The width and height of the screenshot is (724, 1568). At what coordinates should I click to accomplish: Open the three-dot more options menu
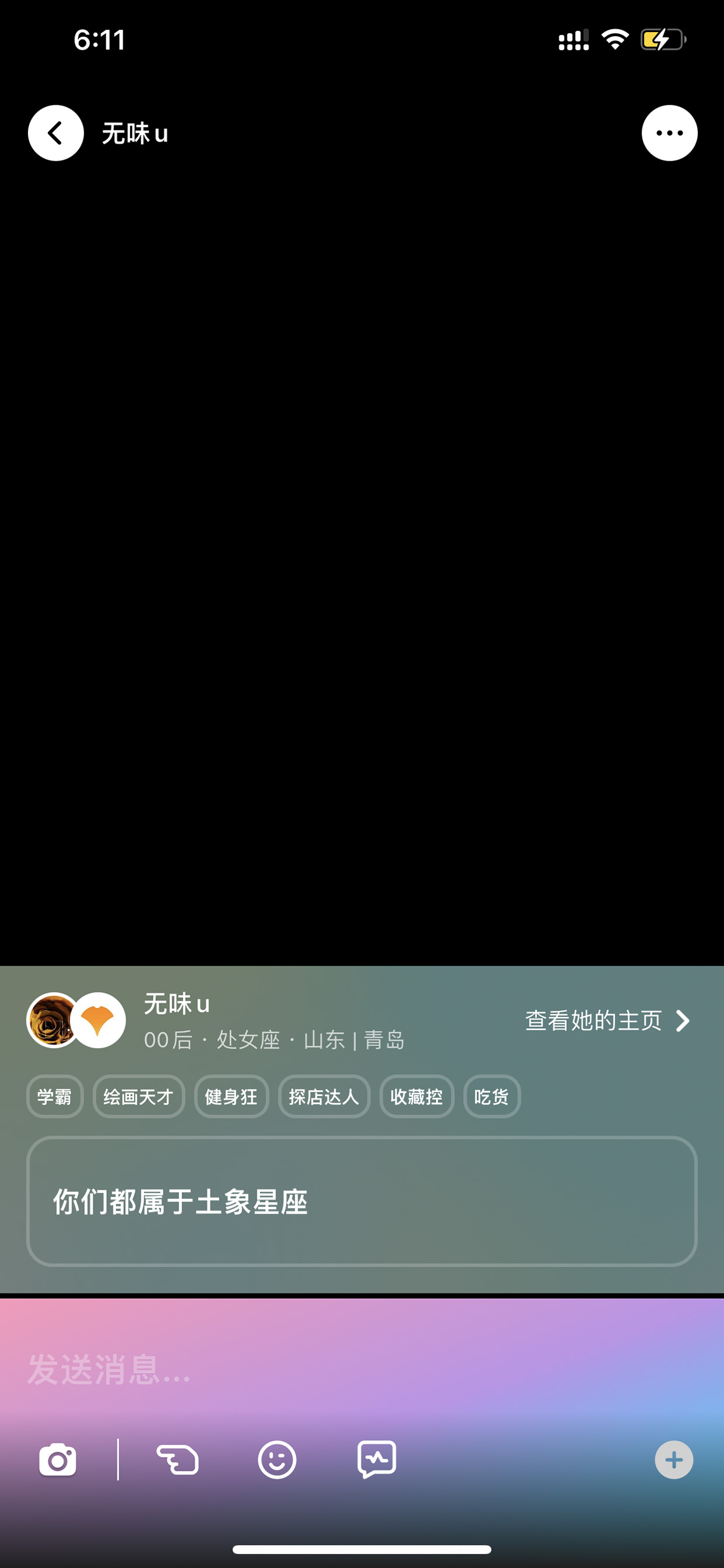click(669, 133)
